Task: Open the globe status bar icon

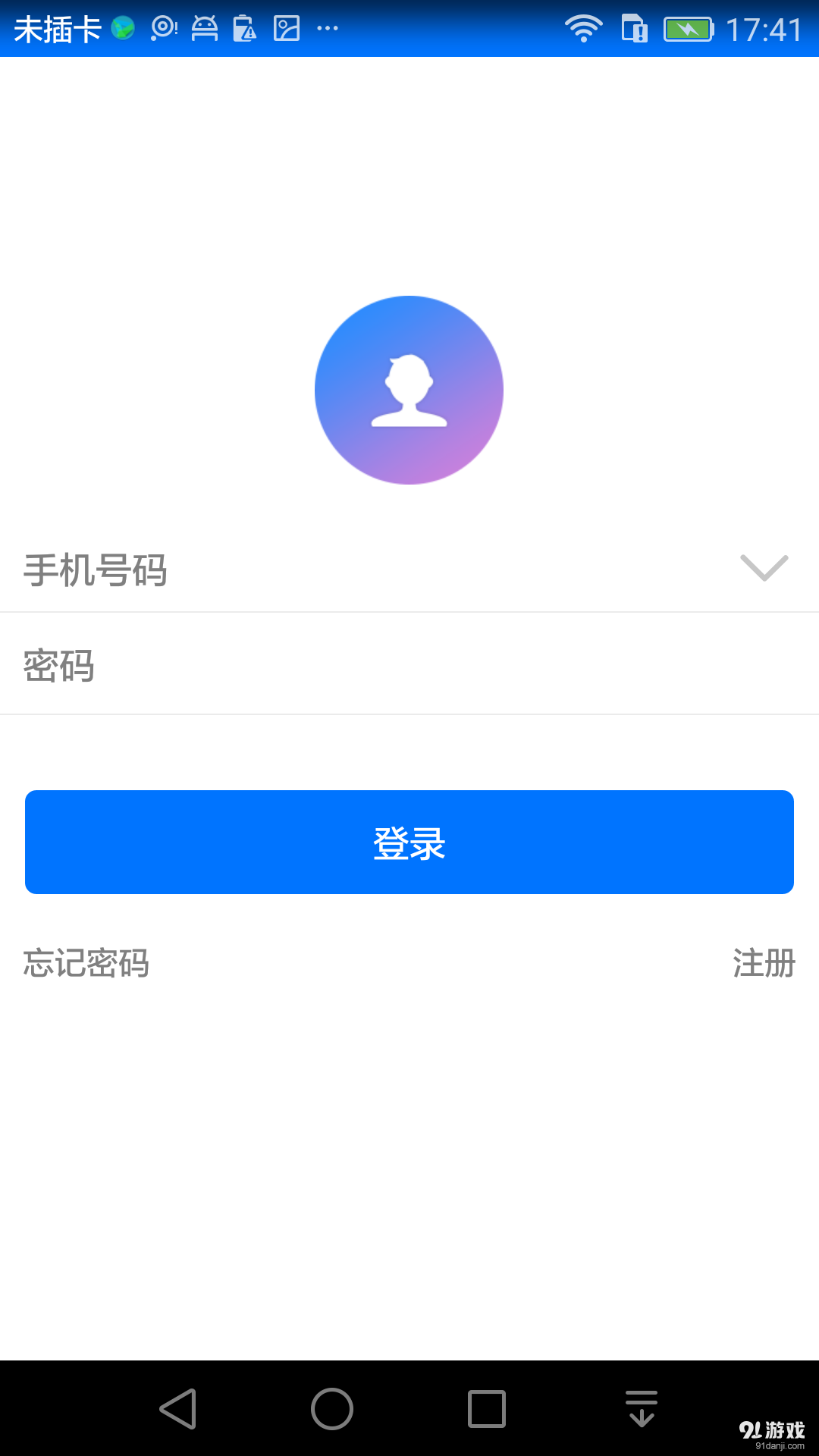Action: [124, 27]
